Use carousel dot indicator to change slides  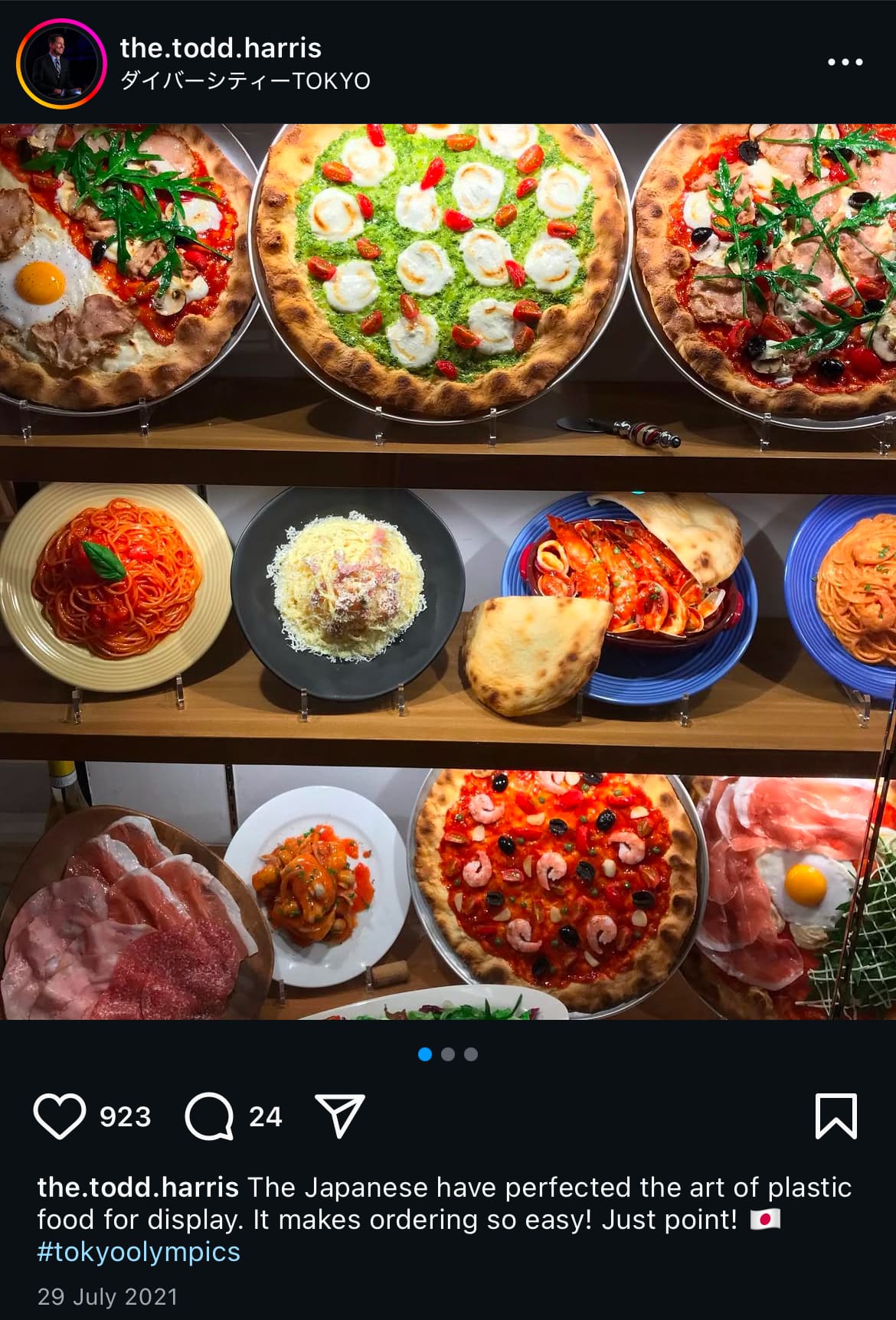[448, 1054]
